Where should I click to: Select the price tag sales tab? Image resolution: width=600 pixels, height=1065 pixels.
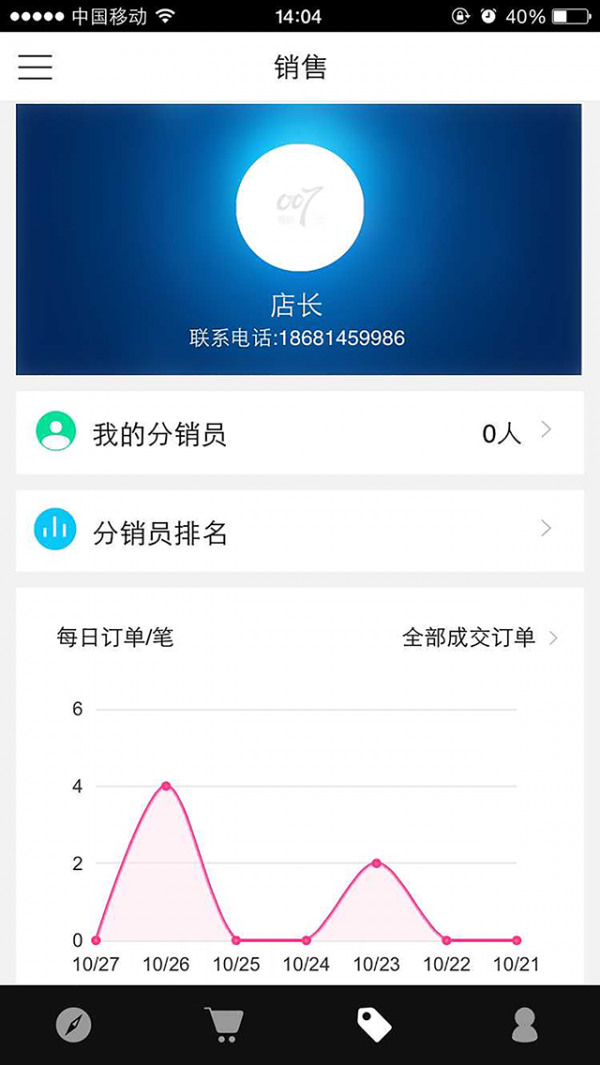click(374, 1025)
